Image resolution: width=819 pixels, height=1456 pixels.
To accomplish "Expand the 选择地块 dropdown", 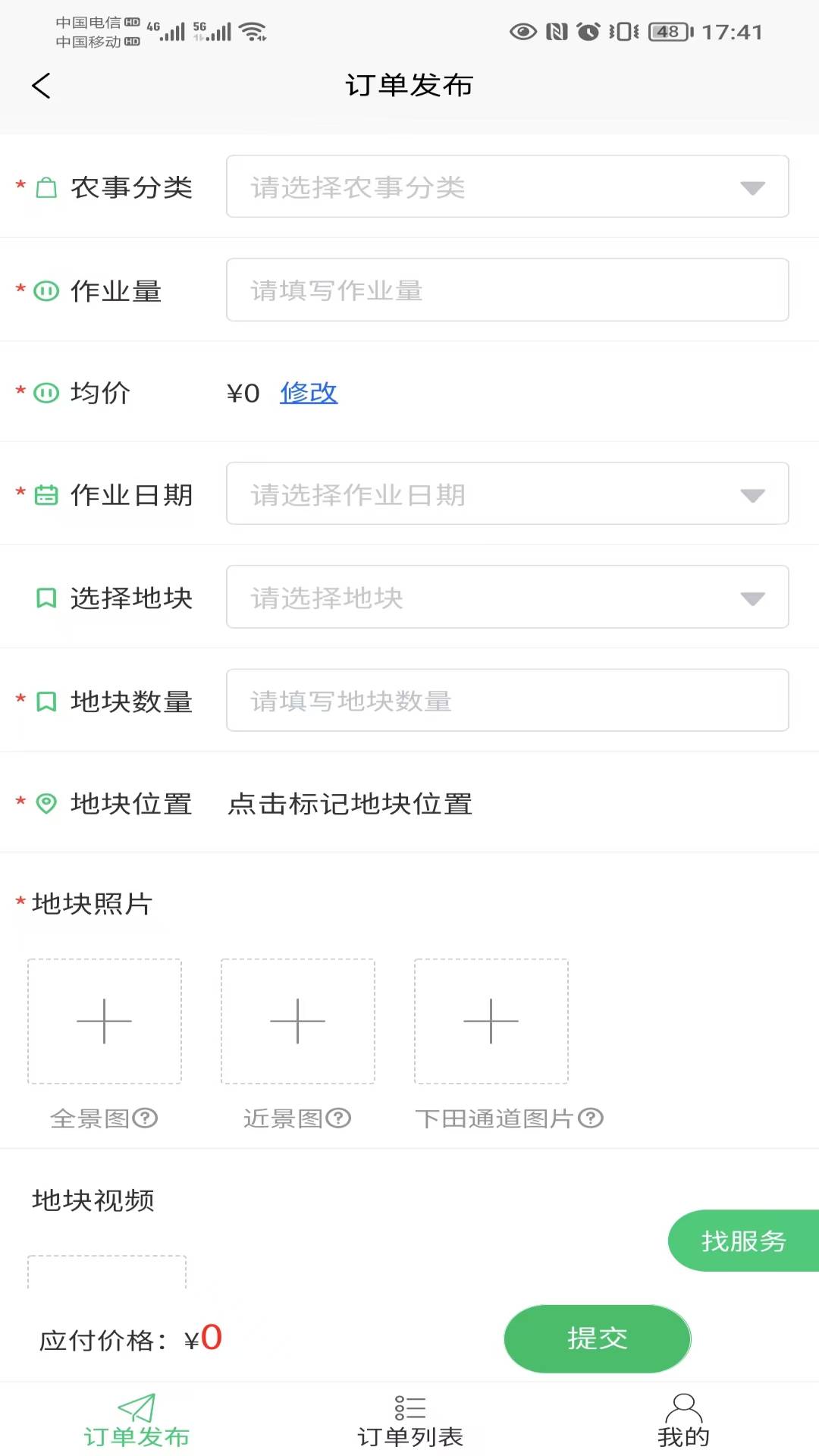I will 507,597.
